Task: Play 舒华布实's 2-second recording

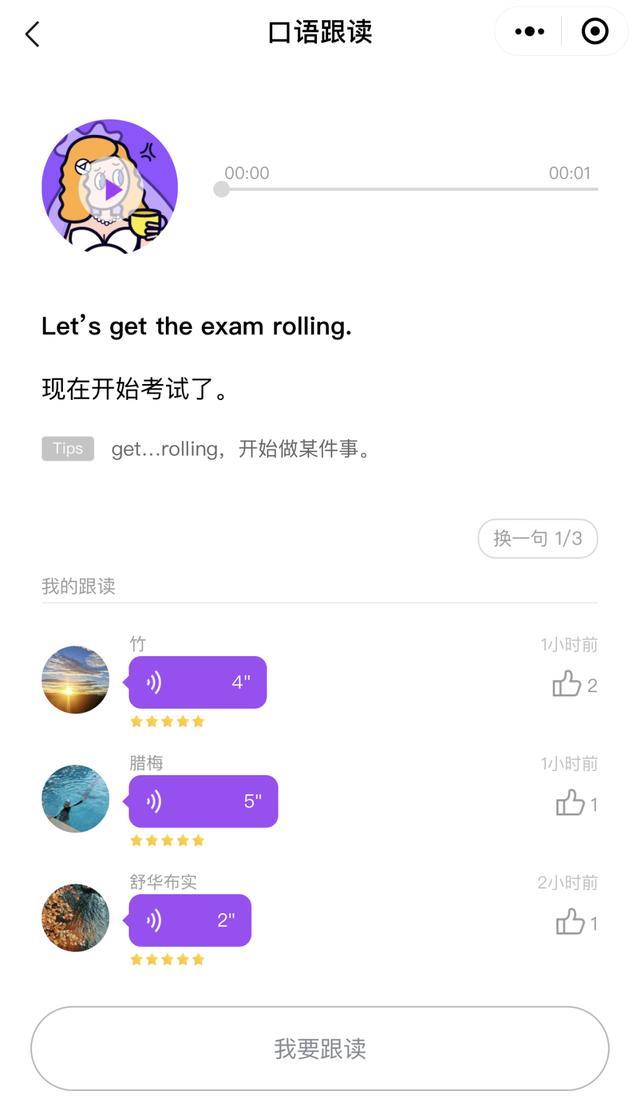Action: [x=190, y=920]
